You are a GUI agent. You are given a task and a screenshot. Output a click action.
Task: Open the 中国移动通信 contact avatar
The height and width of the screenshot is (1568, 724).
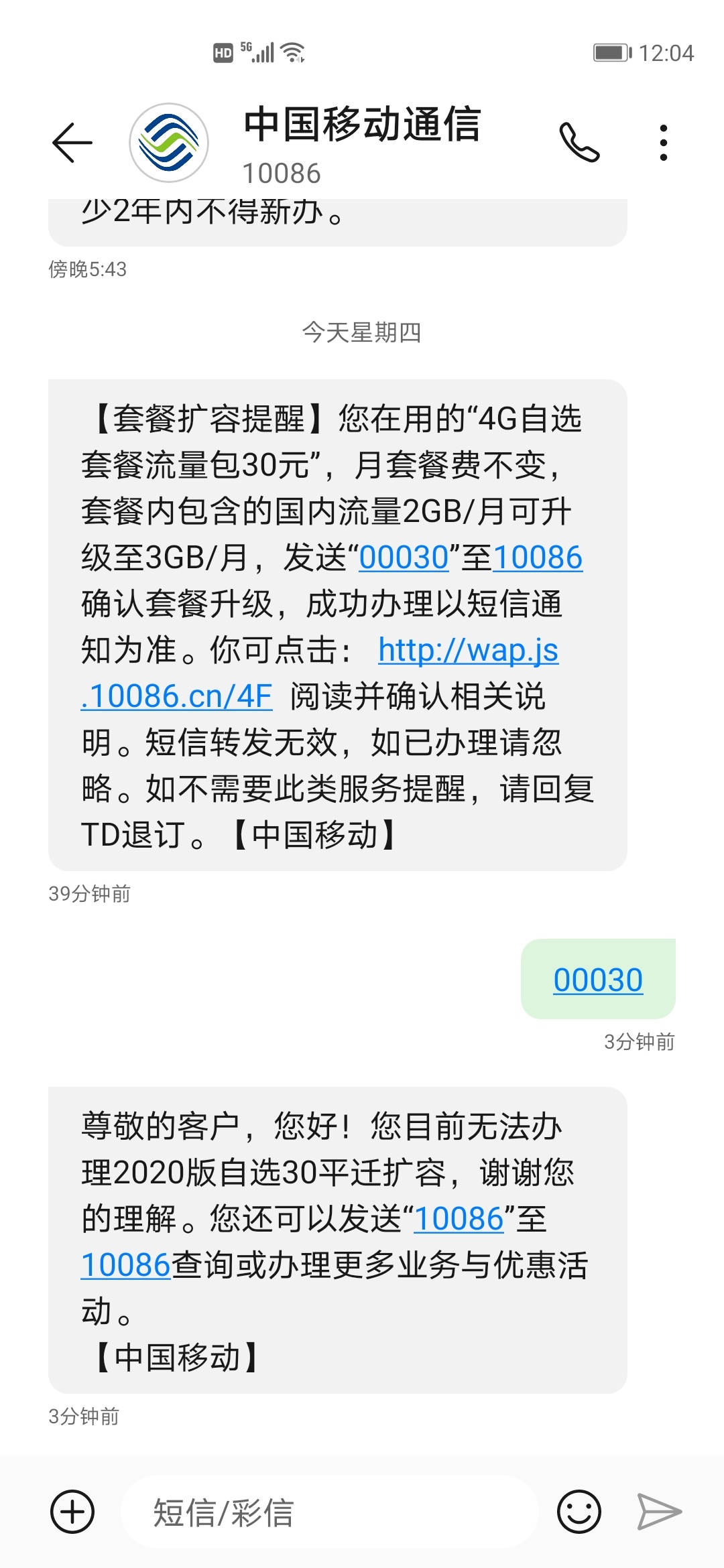click(x=169, y=143)
